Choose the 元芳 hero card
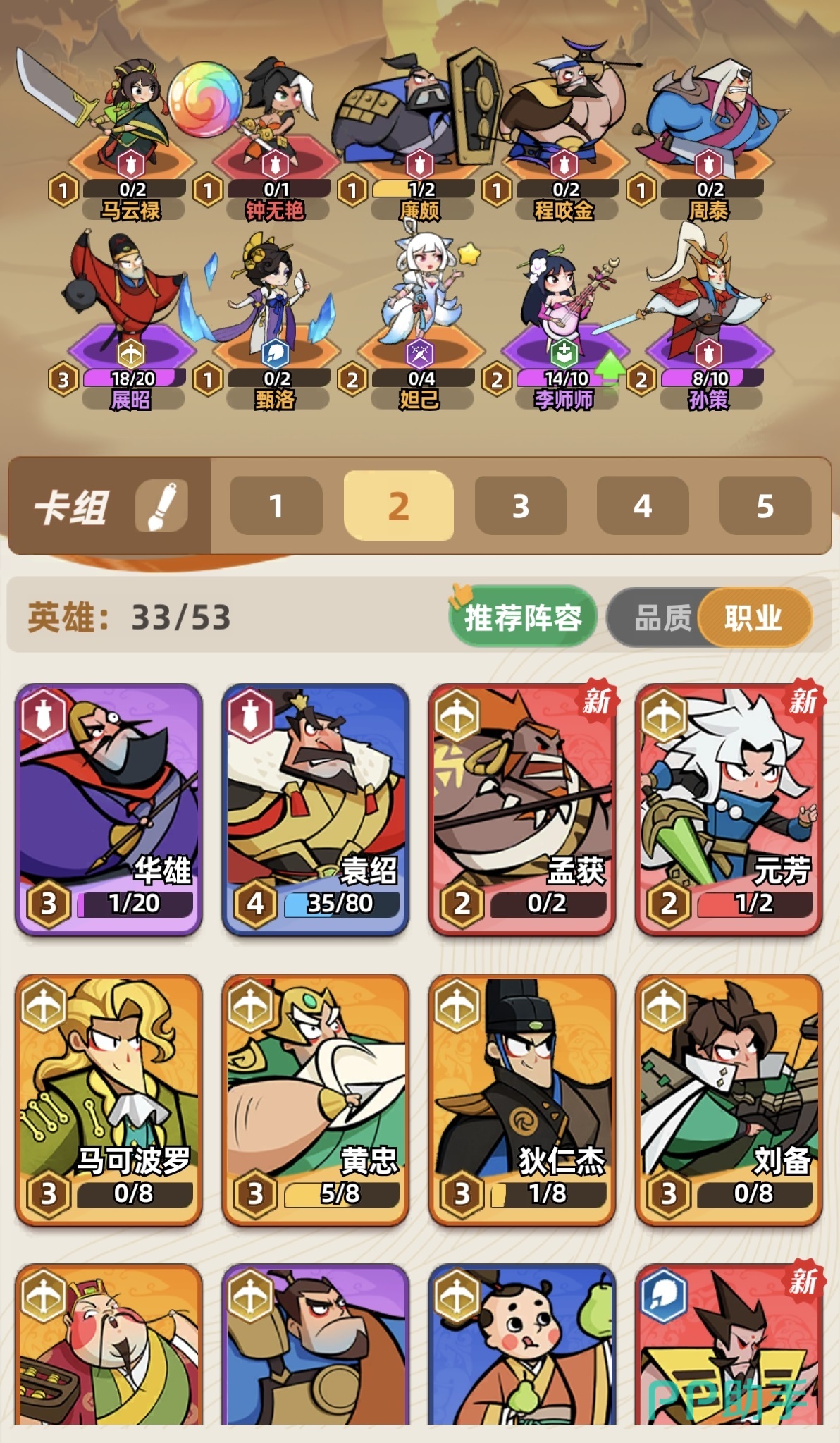 click(x=729, y=809)
